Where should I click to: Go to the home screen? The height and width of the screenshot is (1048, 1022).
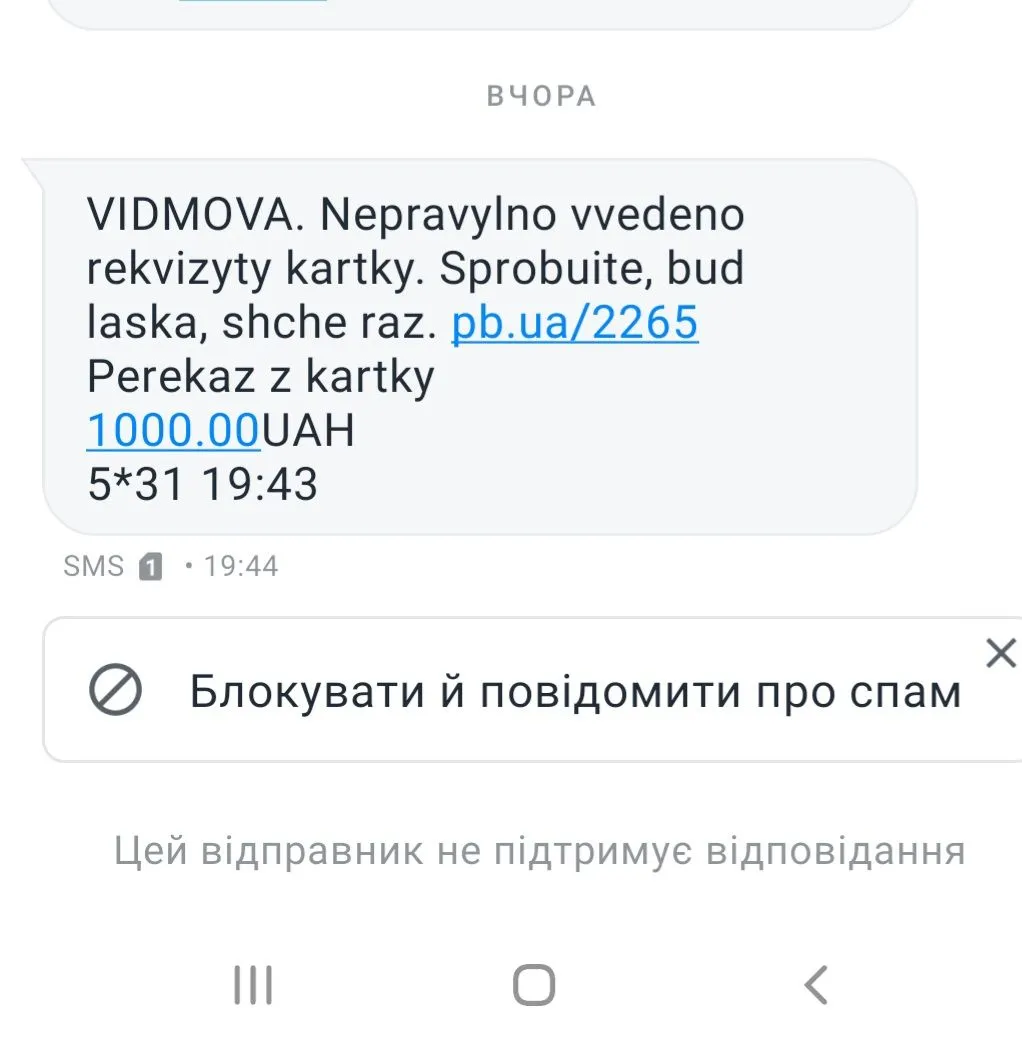tap(534, 985)
